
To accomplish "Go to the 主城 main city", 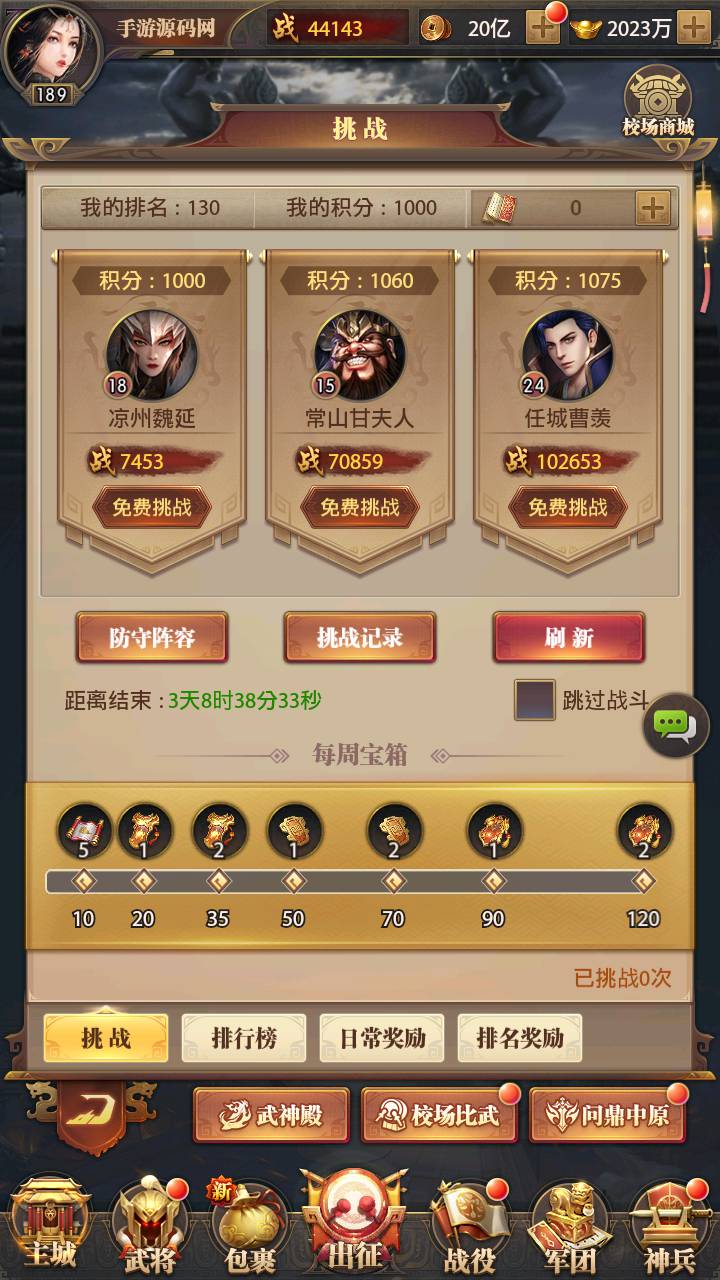I will [x=50, y=1225].
